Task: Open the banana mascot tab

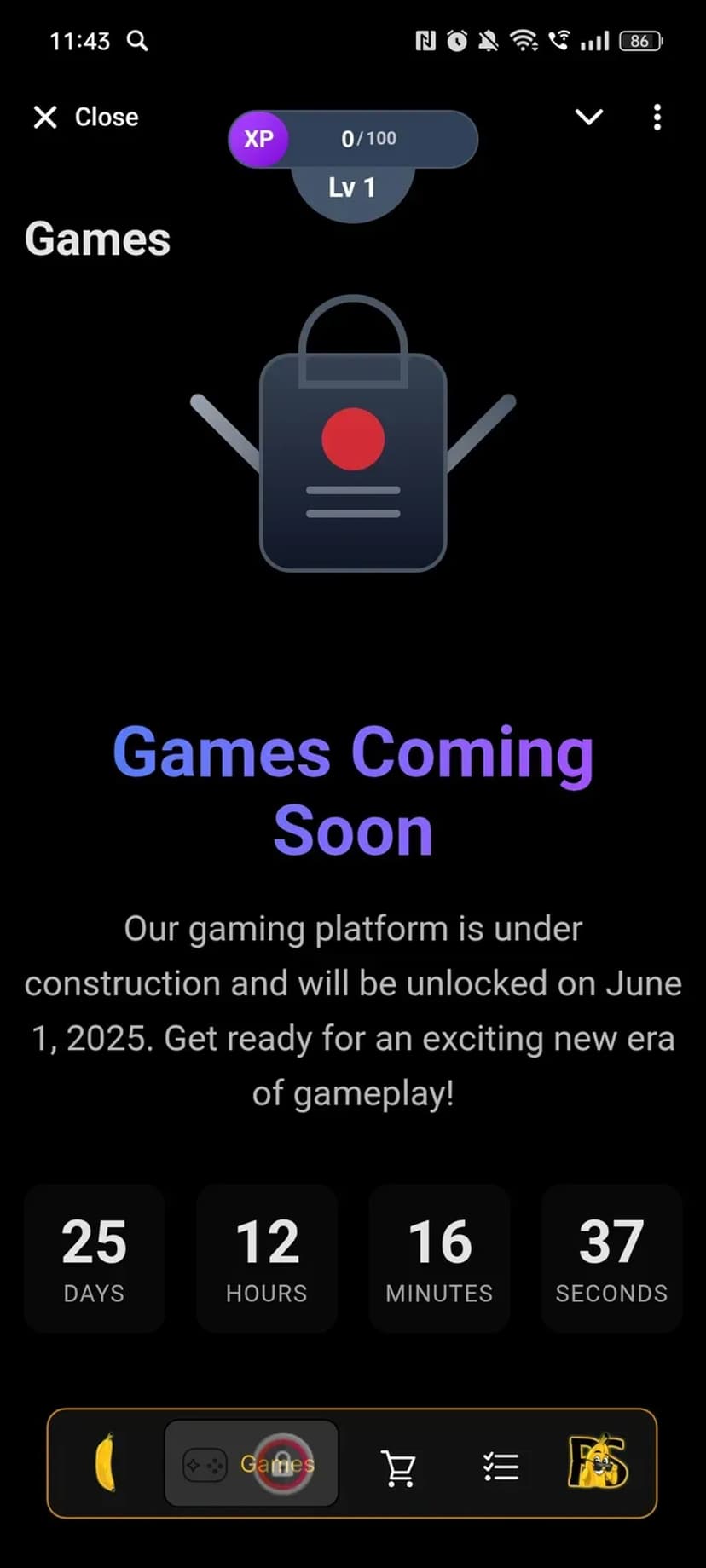Action: 598,1462
